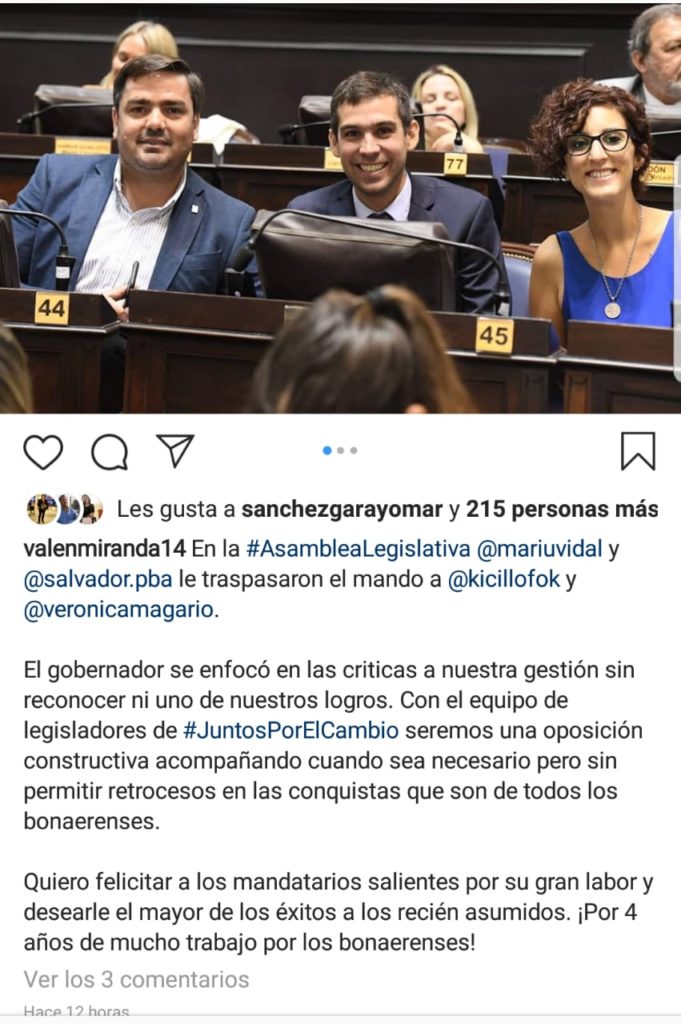The width and height of the screenshot is (681, 1024).
Task: View all 3 comentarios
Action: pos(136,978)
